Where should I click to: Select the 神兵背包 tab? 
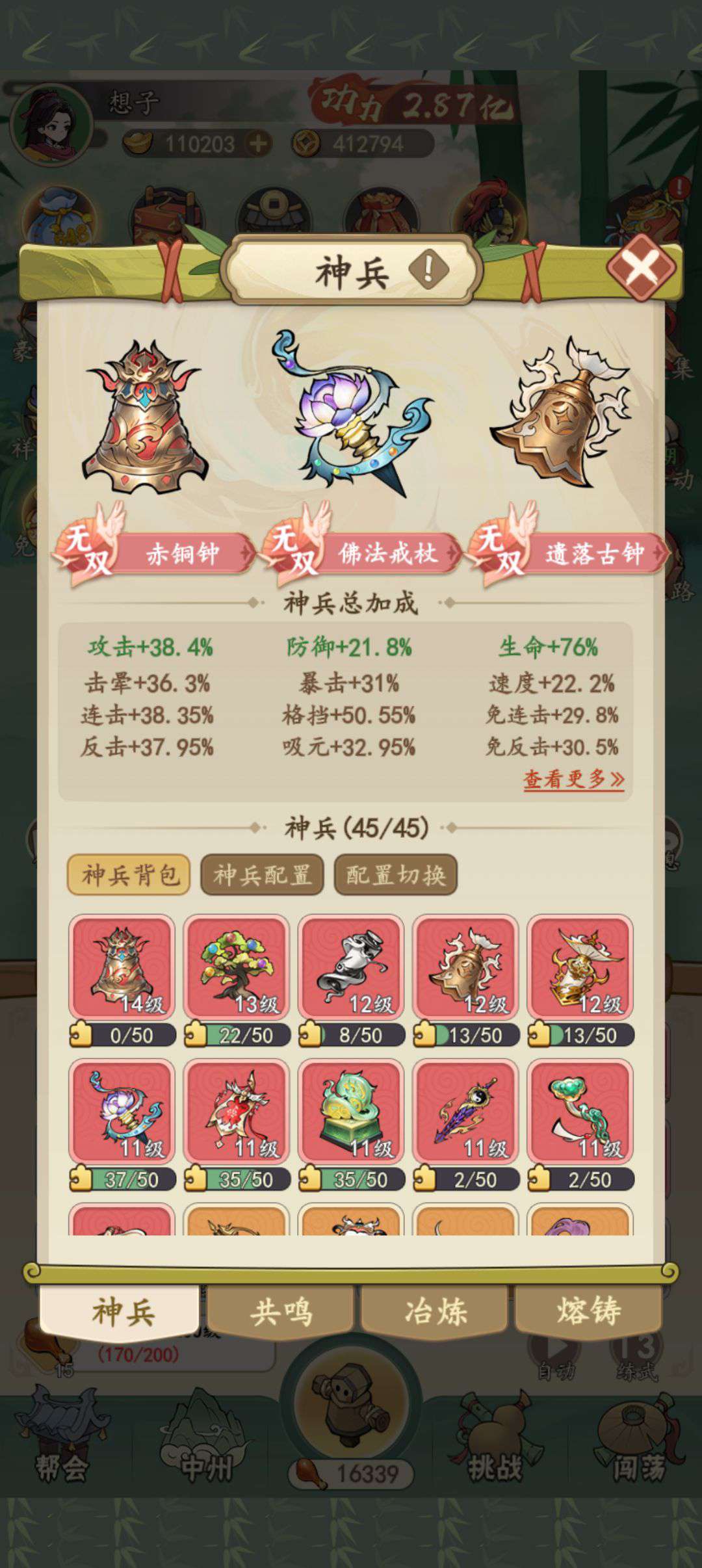[x=129, y=875]
